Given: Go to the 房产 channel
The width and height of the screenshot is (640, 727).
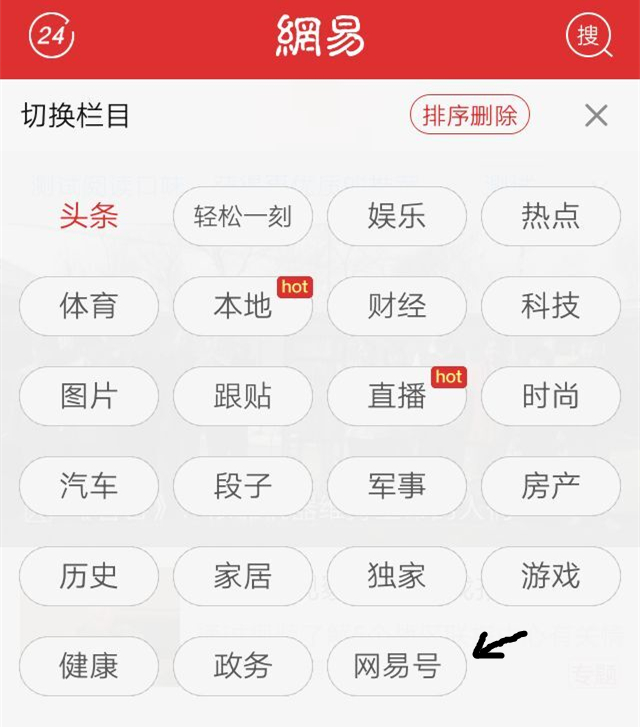Looking at the screenshot, I should tap(551, 486).
